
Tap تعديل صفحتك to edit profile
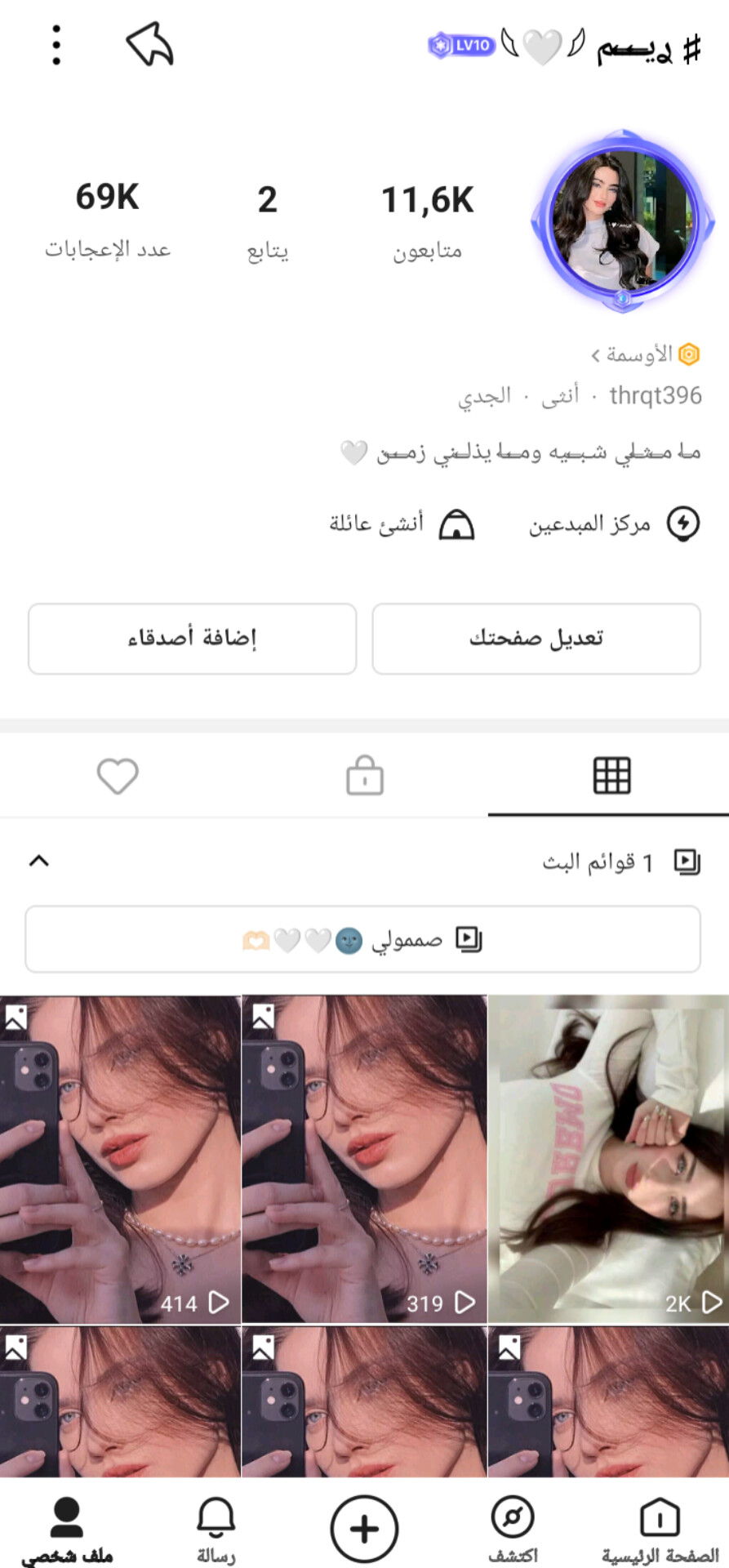(536, 639)
